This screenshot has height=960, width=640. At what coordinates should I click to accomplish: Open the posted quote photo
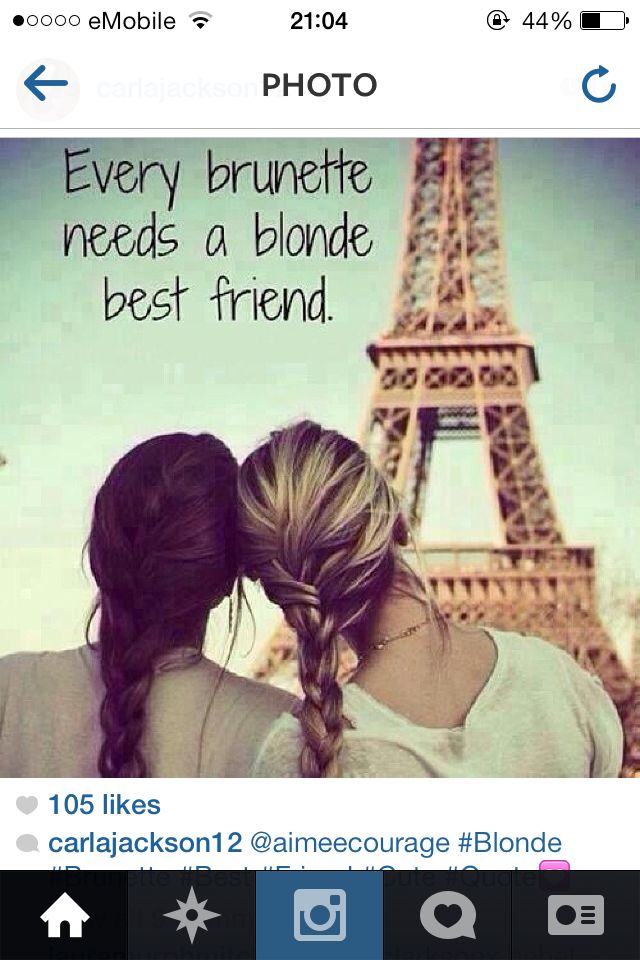[320, 457]
